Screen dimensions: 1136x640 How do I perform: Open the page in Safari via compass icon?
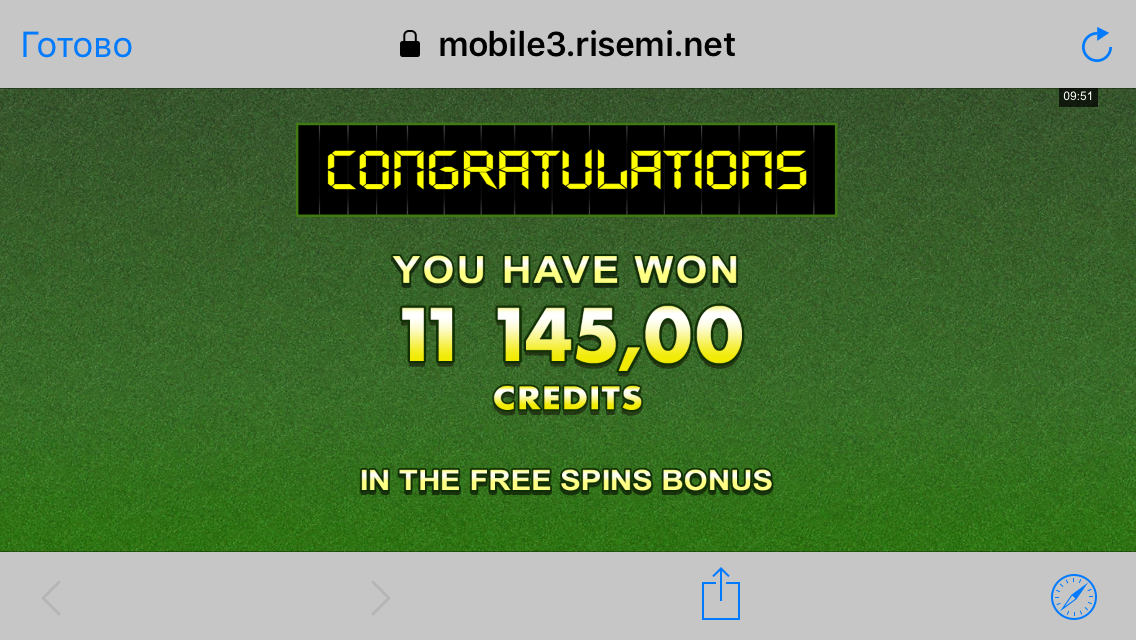tap(1074, 597)
